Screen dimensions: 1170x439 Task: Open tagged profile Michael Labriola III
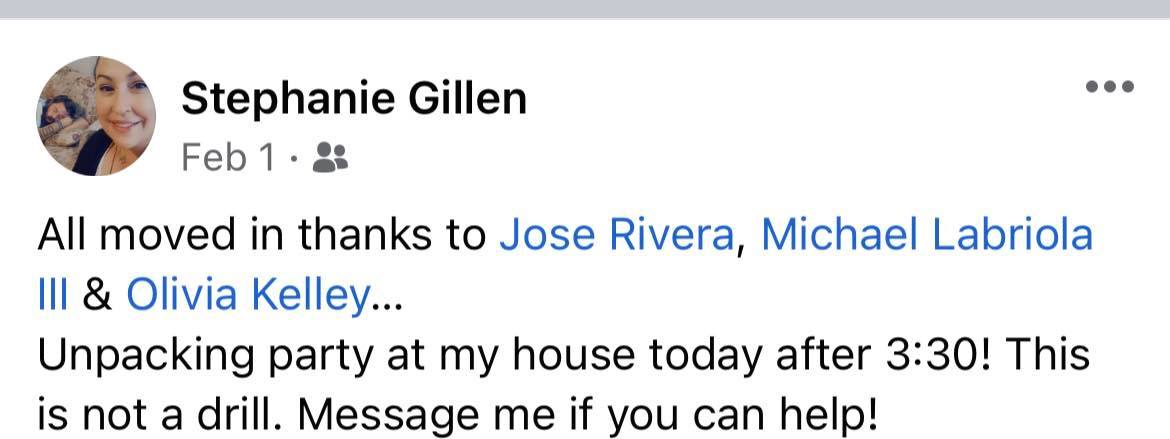pyautogui.click(x=927, y=235)
